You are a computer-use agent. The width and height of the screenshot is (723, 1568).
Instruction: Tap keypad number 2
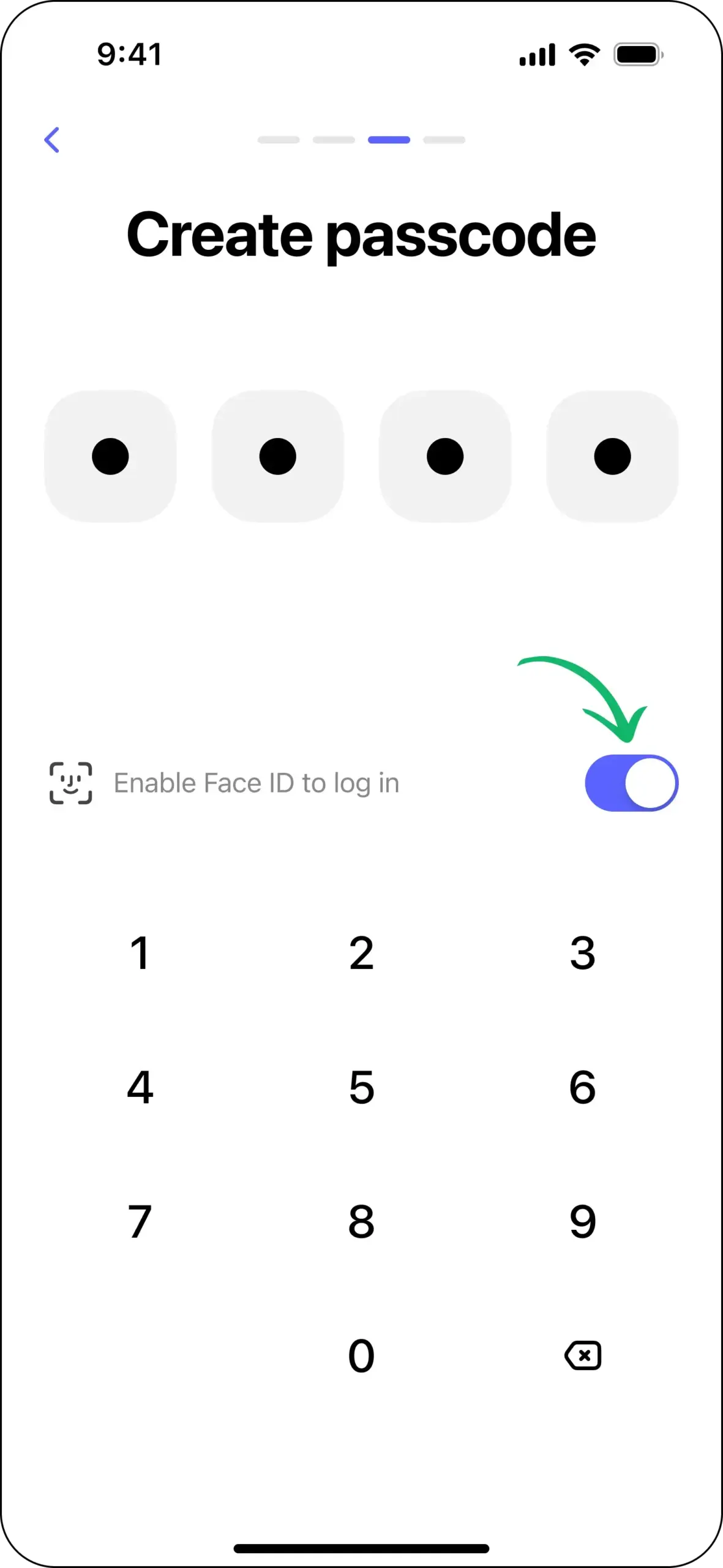click(x=361, y=953)
